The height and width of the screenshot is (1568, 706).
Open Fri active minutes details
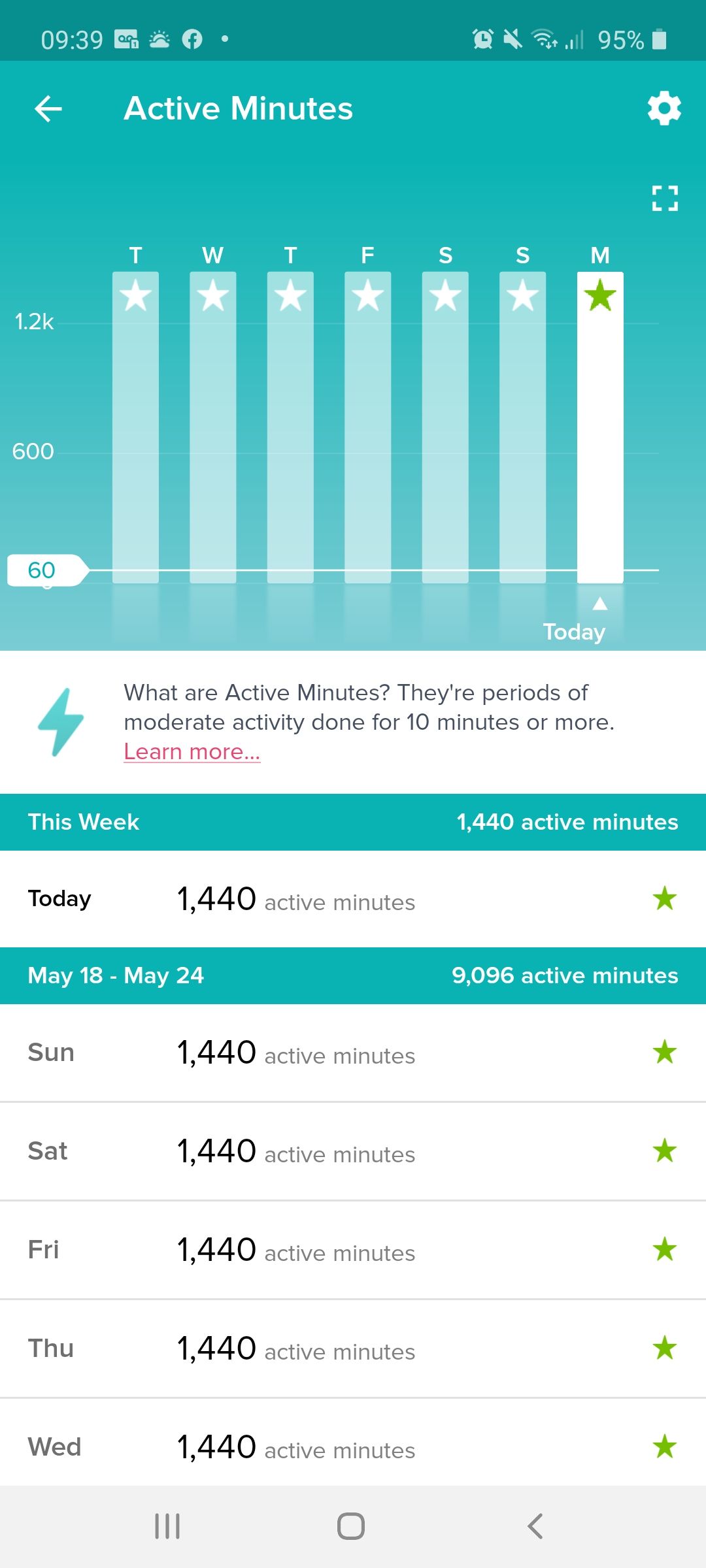pyautogui.click(x=353, y=1250)
